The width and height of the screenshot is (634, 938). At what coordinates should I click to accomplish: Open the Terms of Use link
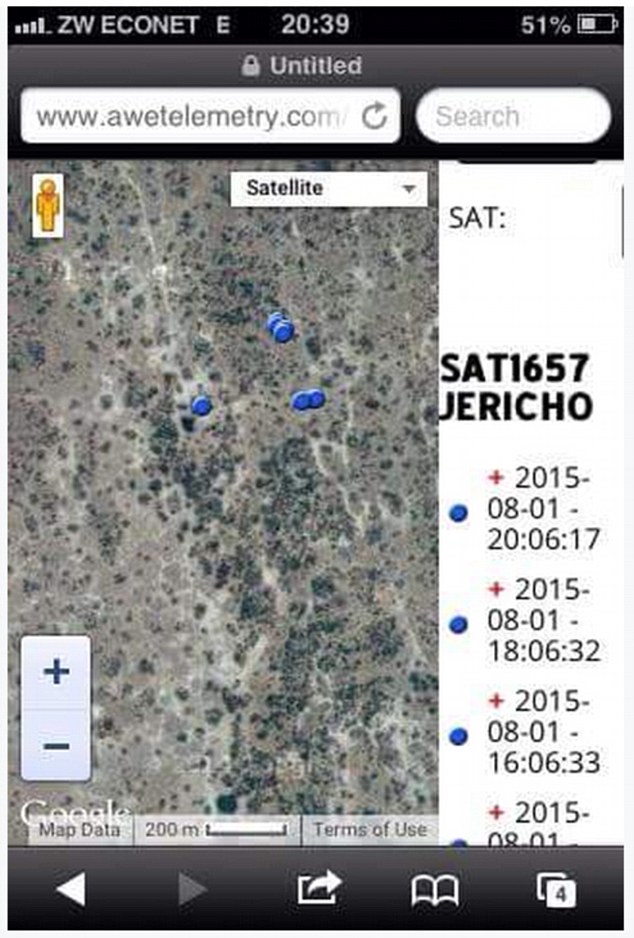tap(369, 829)
